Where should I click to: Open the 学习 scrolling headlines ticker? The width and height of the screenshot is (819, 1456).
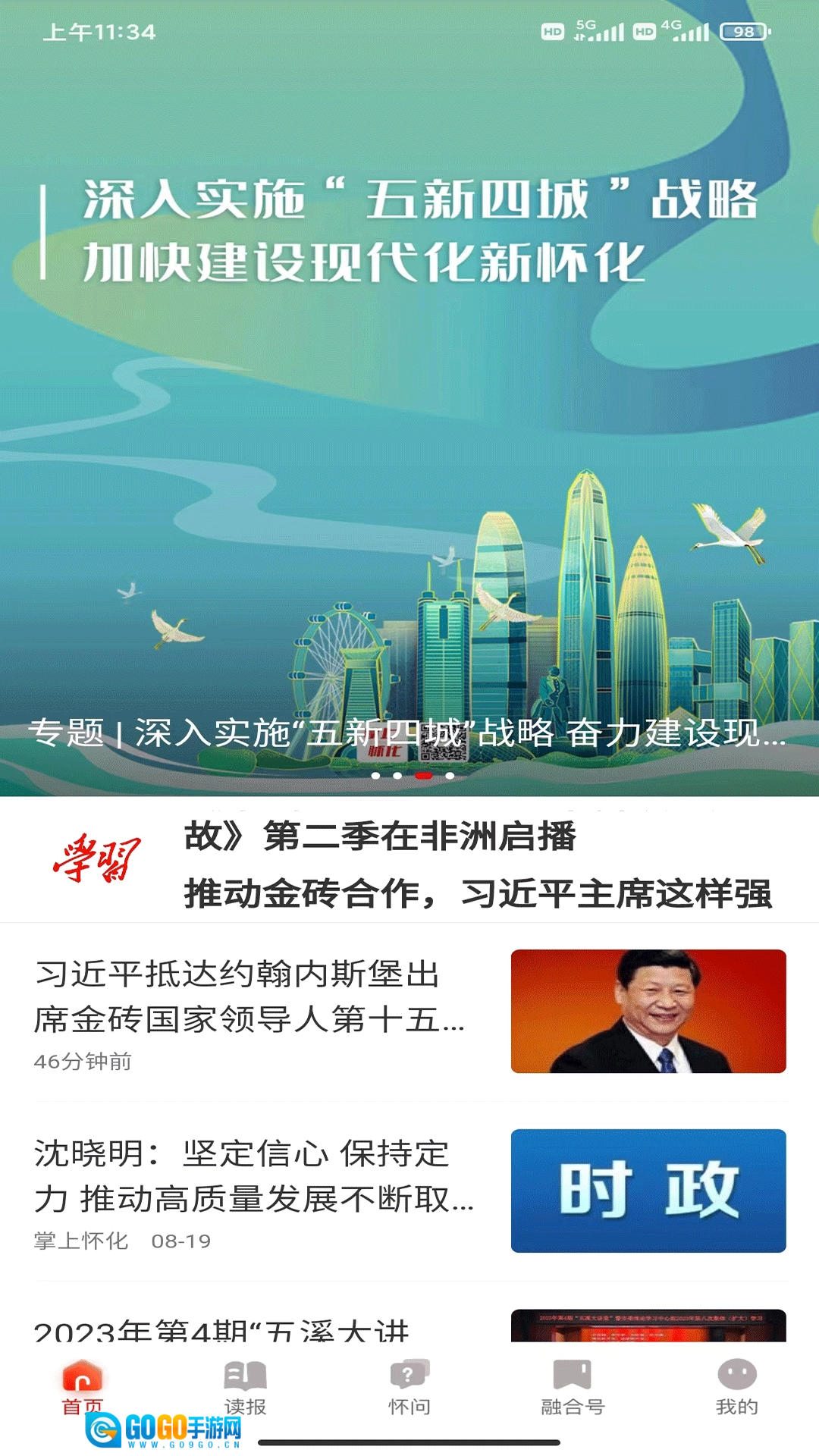click(478, 864)
